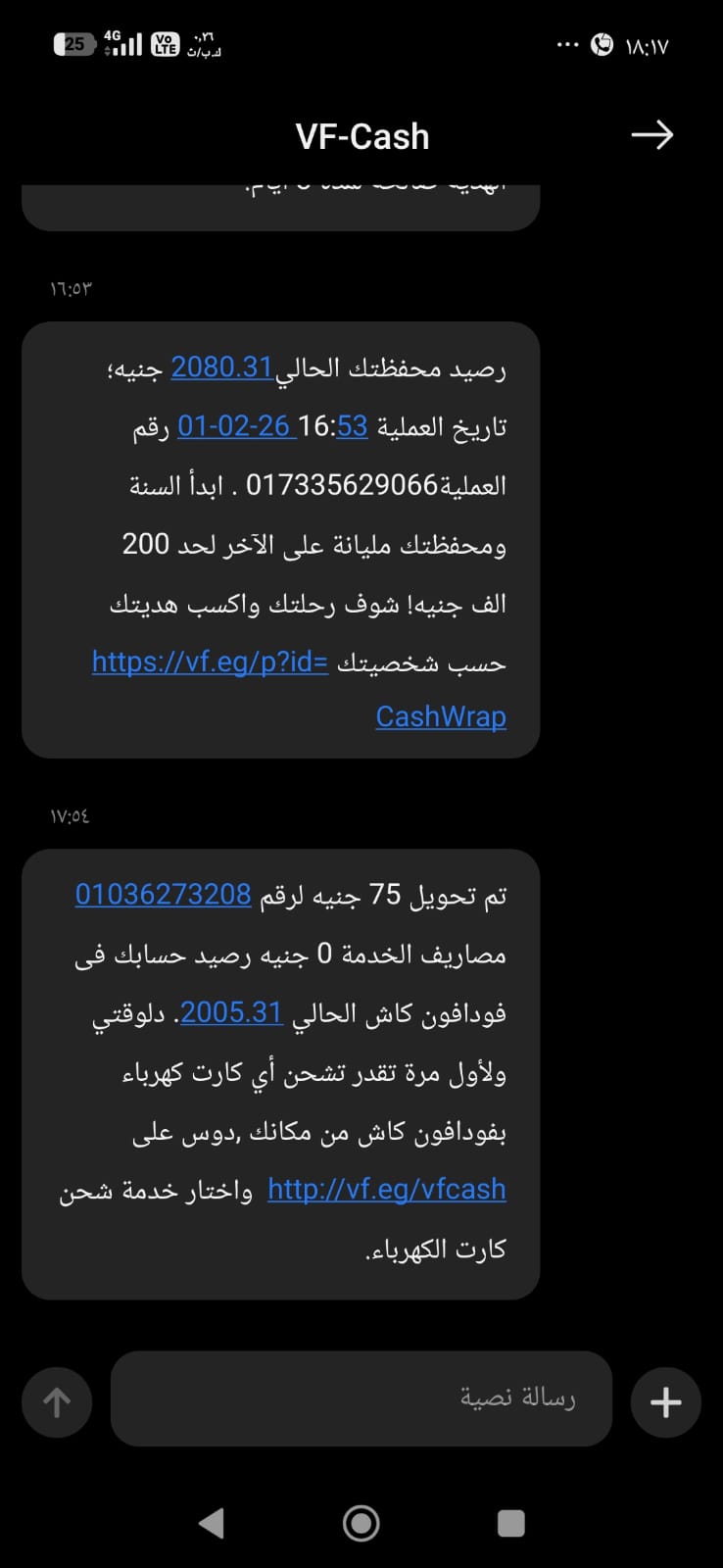This screenshot has width=723, height=1568.
Task: Go back using the system navigation bar
Action: tap(211, 1523)
